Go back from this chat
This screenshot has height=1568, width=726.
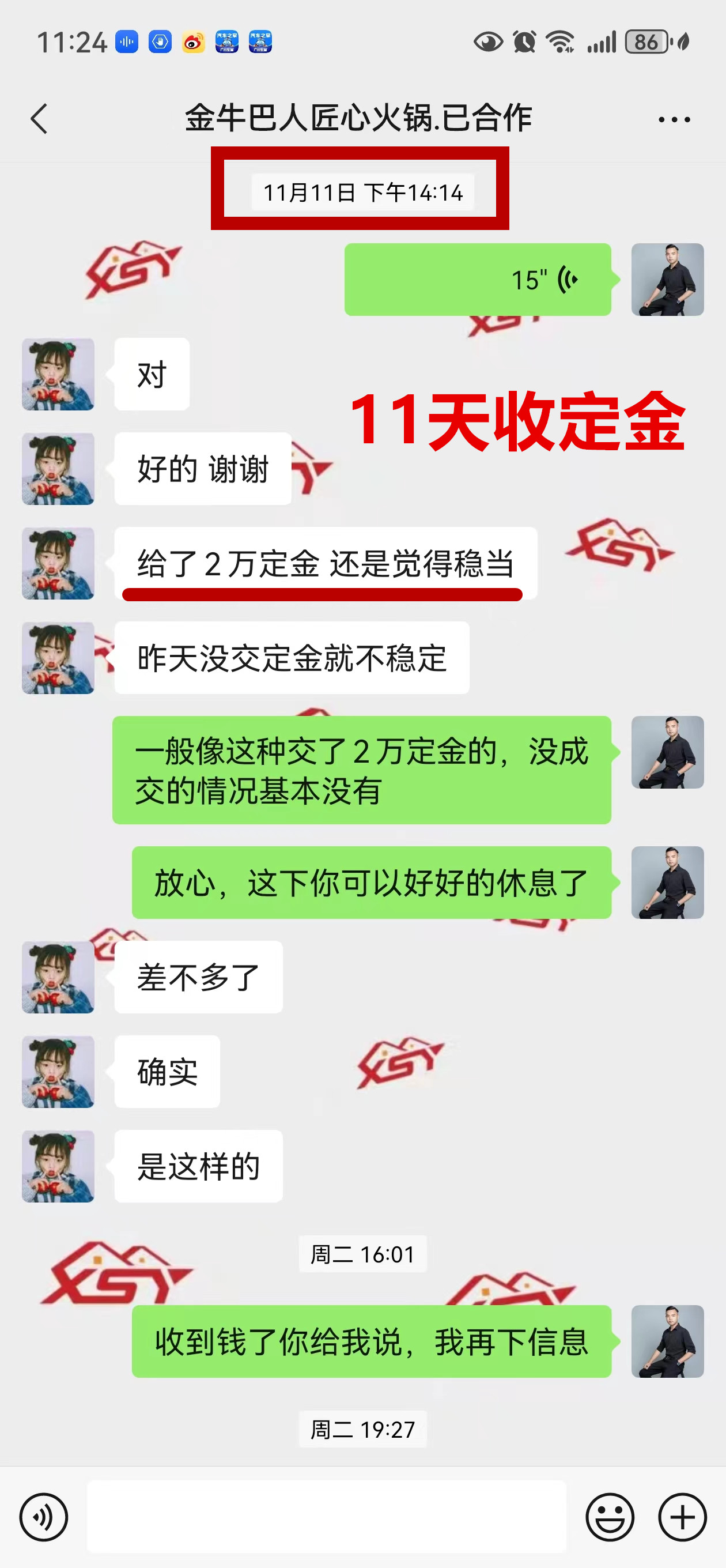[40, 118]
